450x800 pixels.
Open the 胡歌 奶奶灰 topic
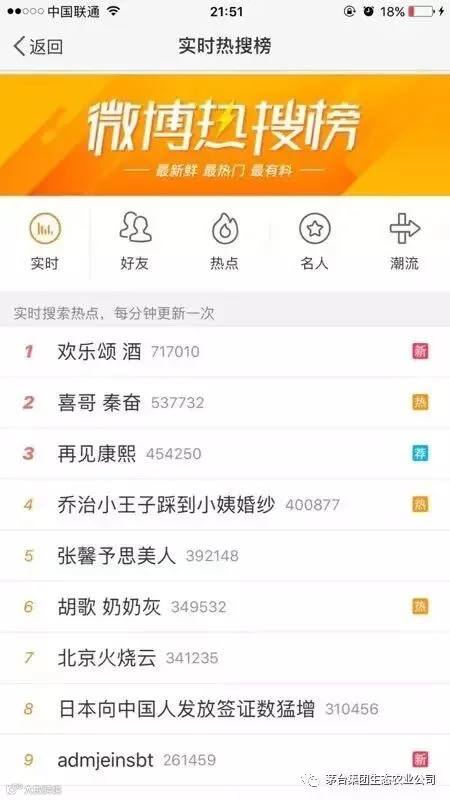coord(225,607)
